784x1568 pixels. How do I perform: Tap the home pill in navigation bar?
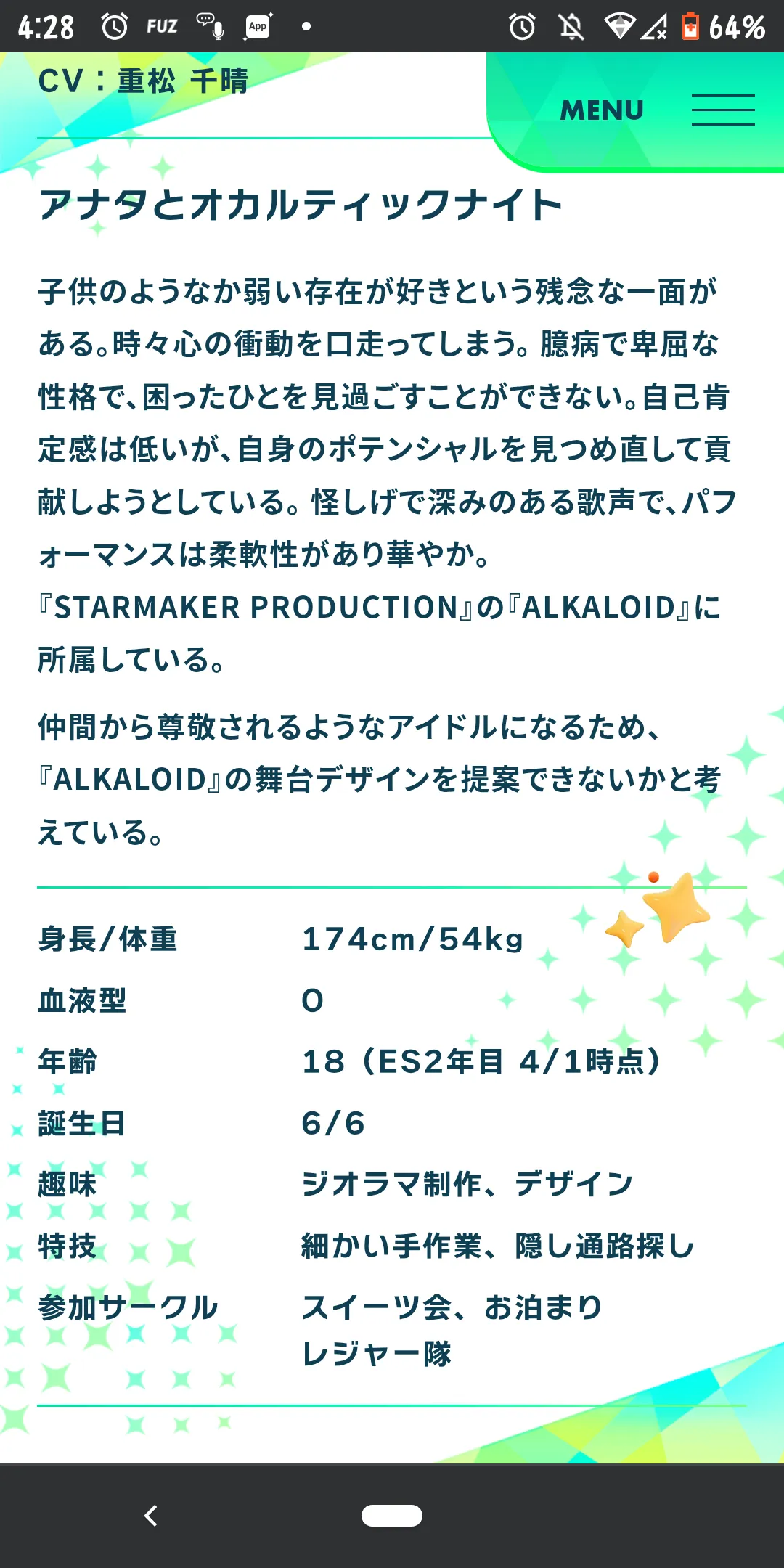392,1516
